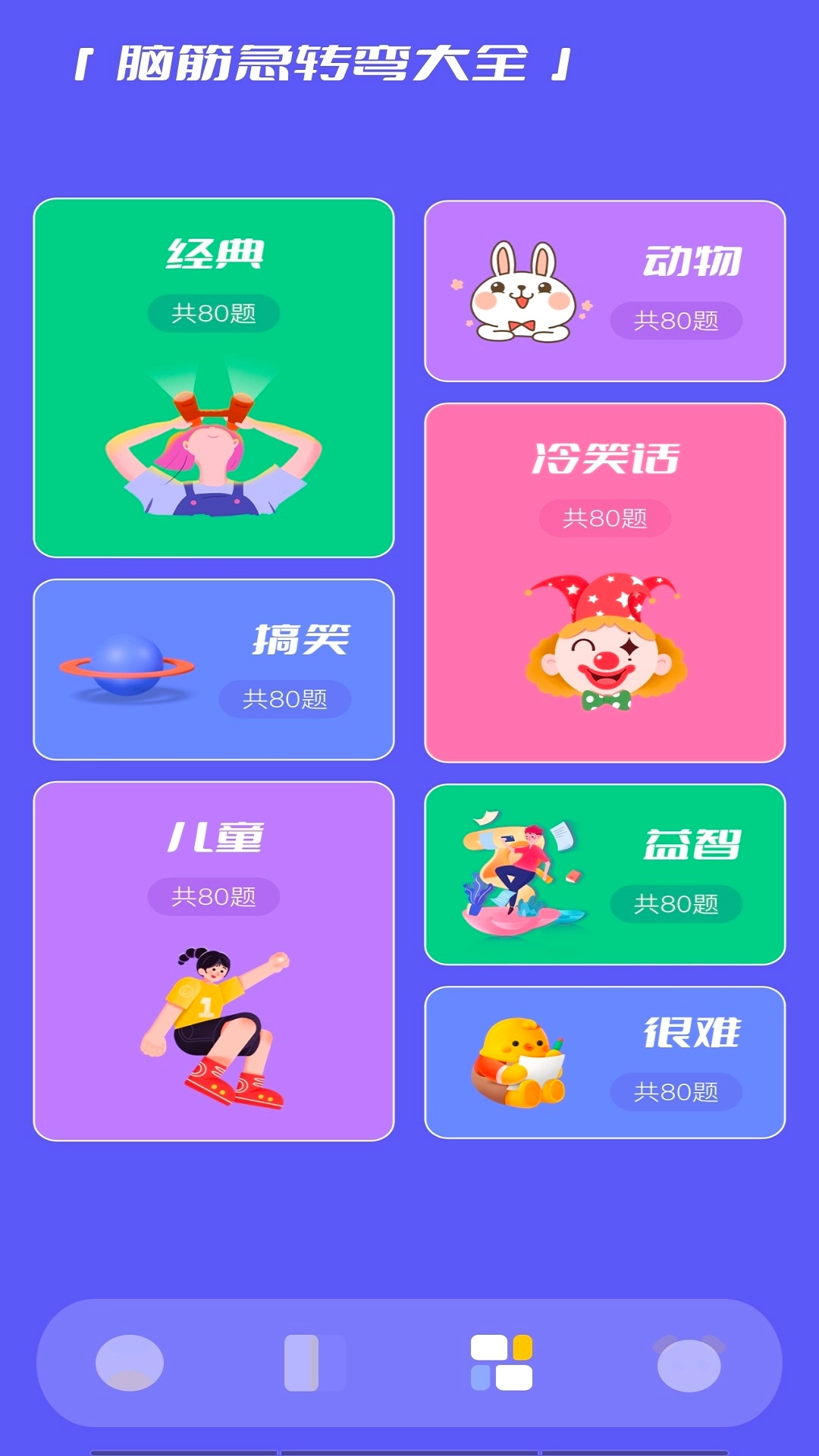Image resolution: width=819 pixels, height=1456 pixels.
Task: Tap the yellow chick icon on 很难 card
Action: [516, 1062]
